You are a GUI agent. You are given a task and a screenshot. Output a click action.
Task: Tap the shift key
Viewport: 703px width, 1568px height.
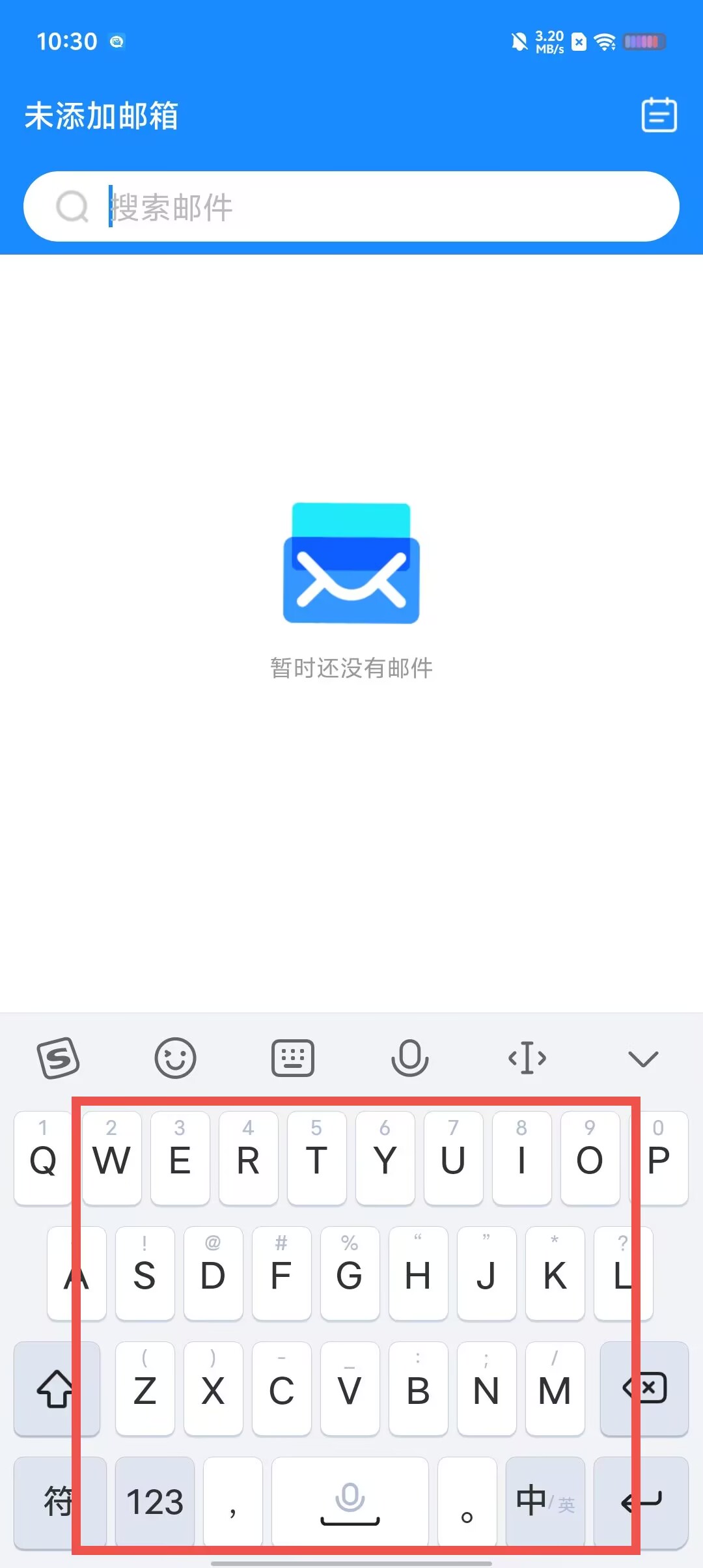(57, 1388)
